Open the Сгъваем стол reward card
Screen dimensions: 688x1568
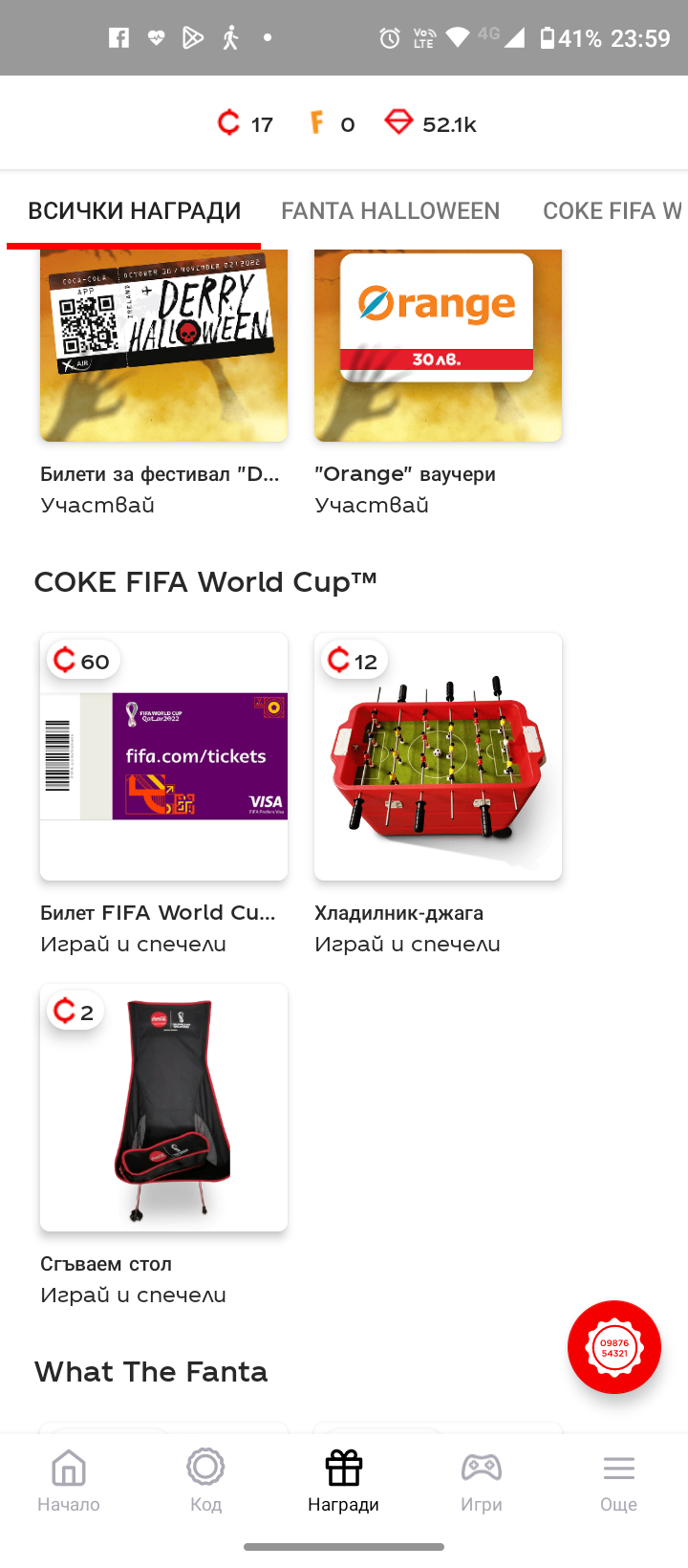point(163,1107)
